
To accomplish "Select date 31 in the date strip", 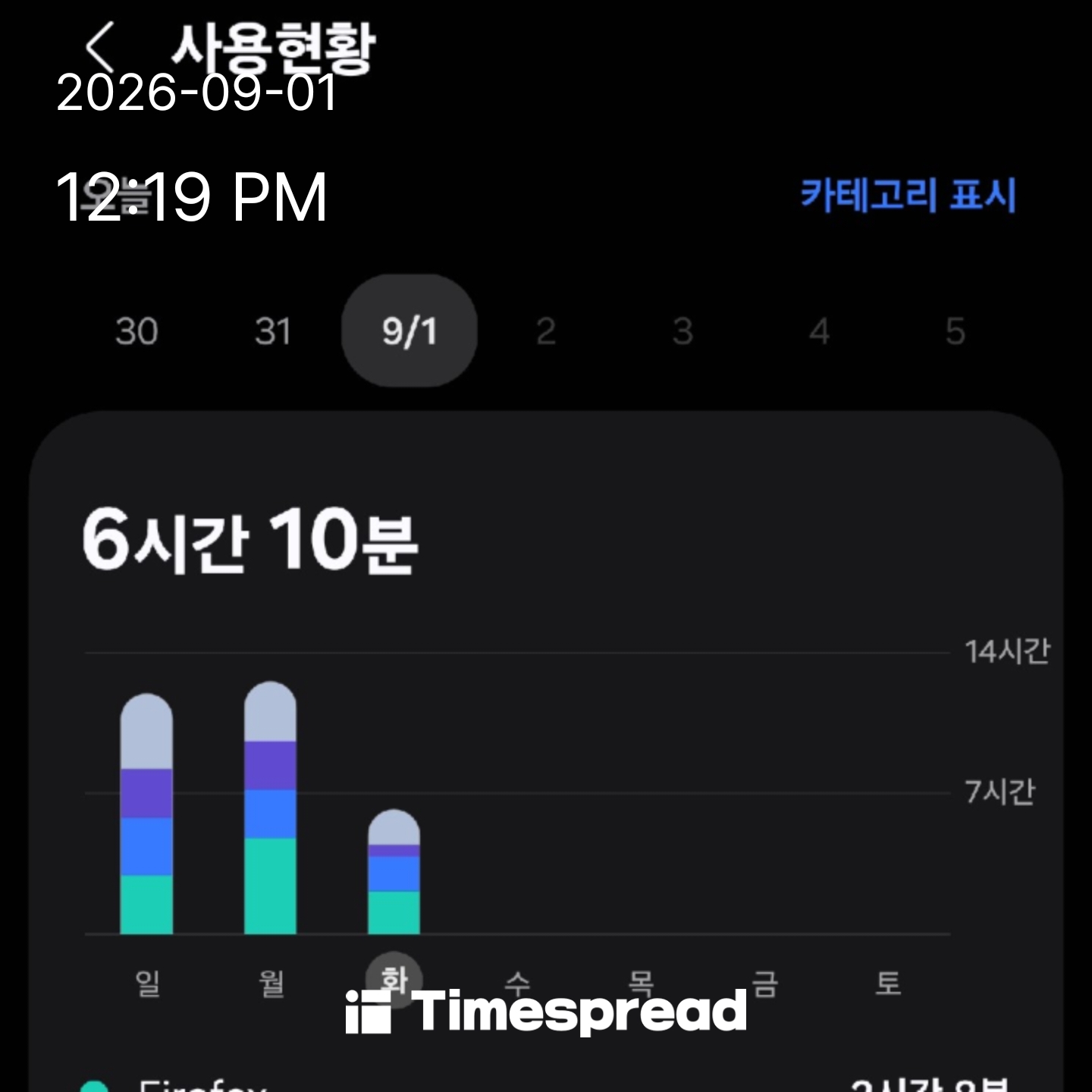I will point(273,331).
